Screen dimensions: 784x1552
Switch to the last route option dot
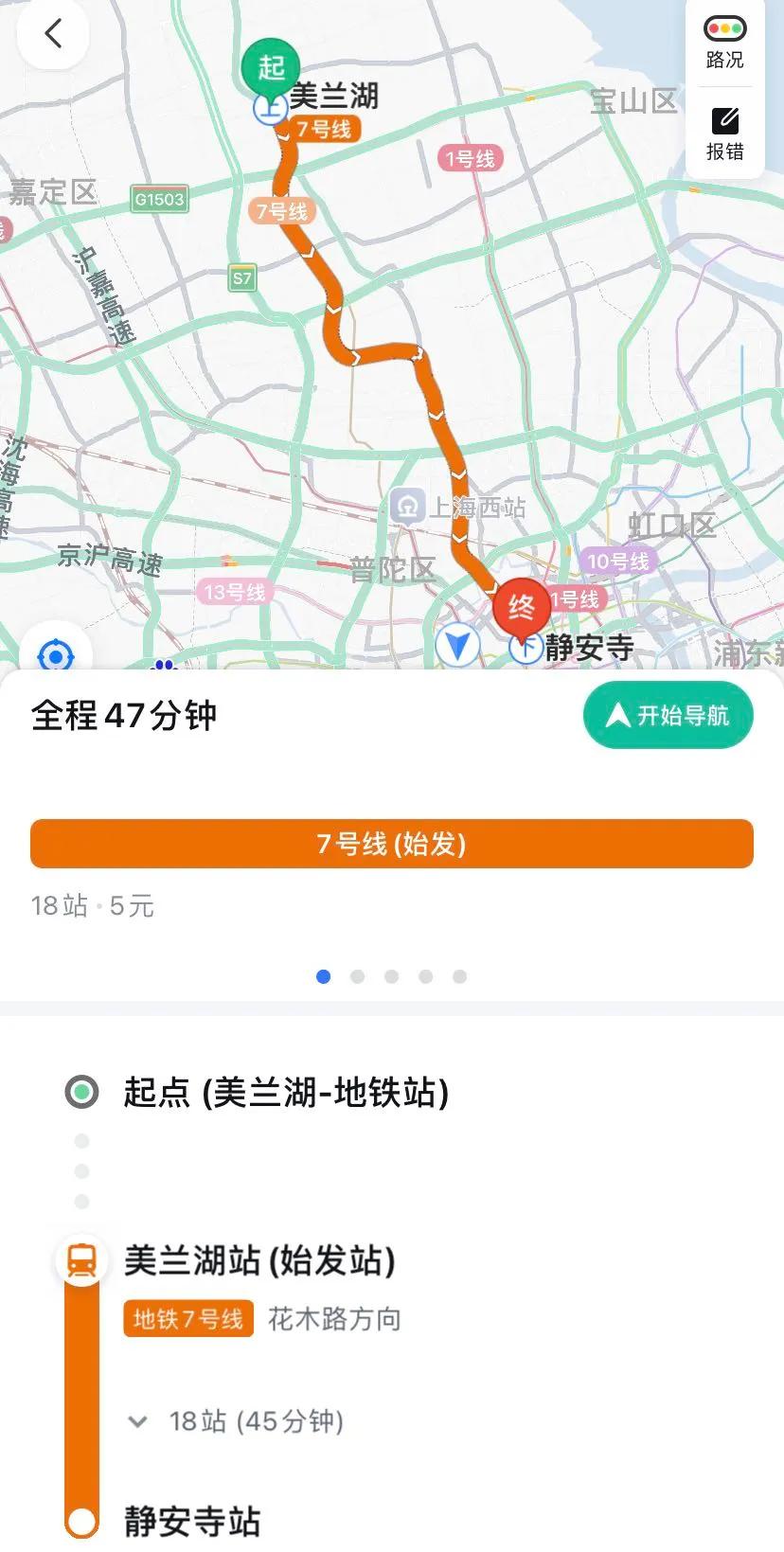point(460,976)
